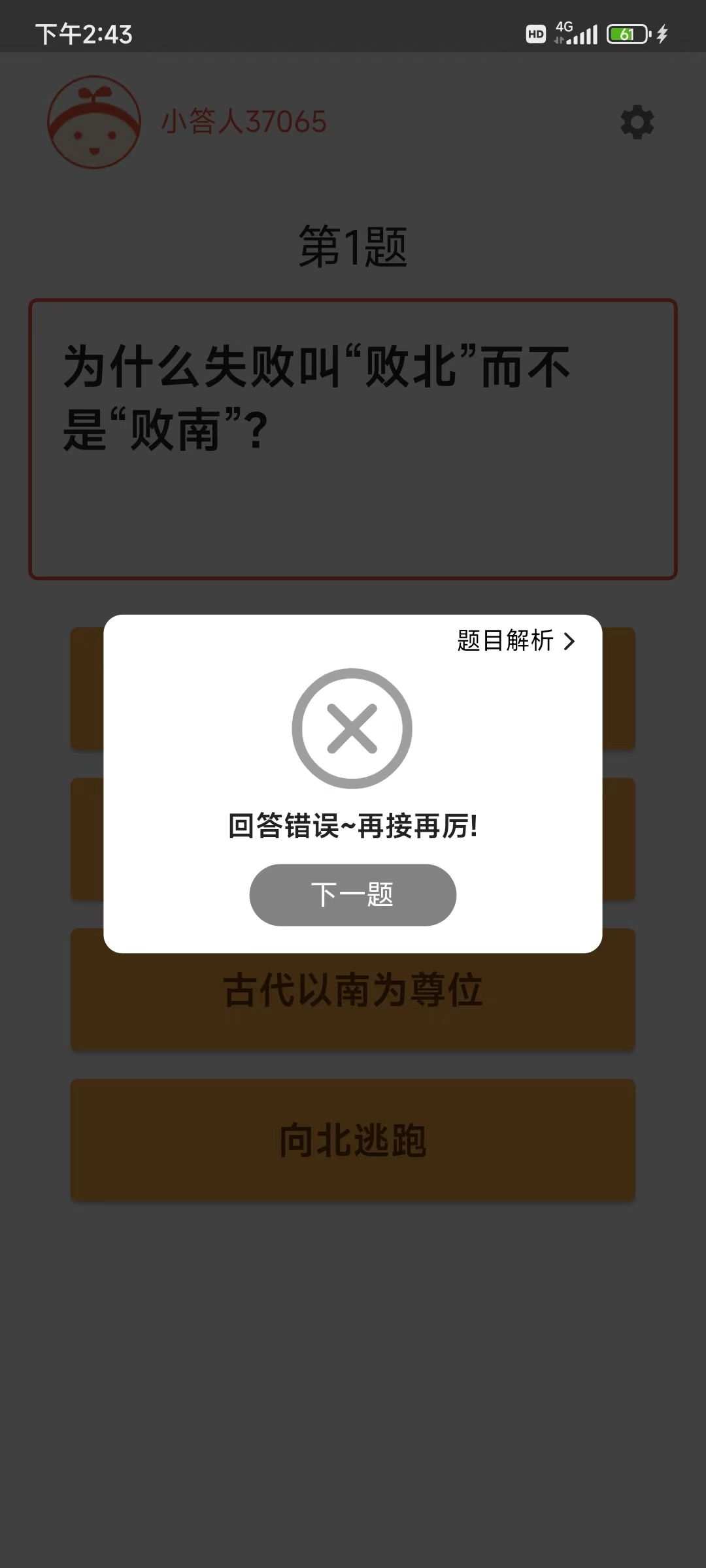Open the settings gear icon
Screen dimensions: 706x1568
[x=636, y=123]
